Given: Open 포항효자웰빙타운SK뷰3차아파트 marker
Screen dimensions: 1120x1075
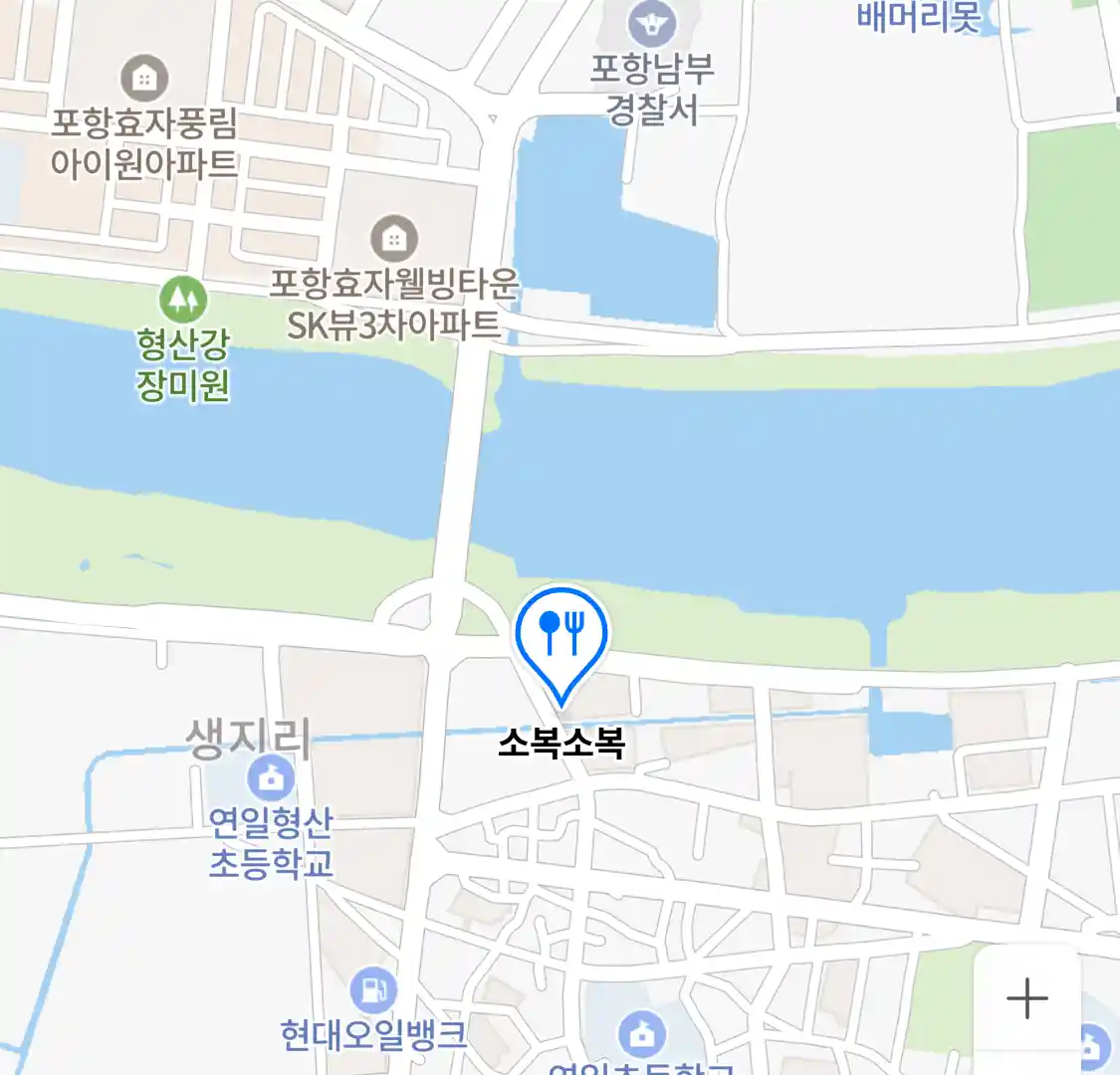Looking at the screenshot, I should tap(394, 238).
